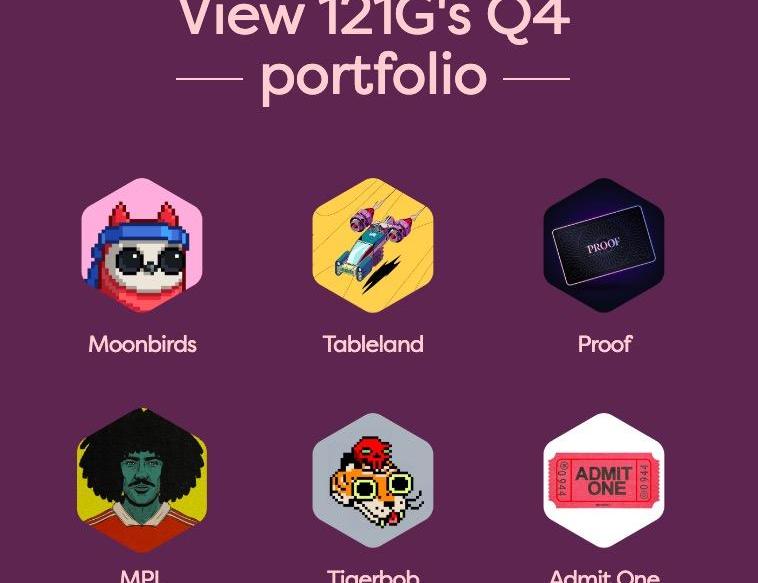View the Proof portfolio entry

click(x=604, y=246)
